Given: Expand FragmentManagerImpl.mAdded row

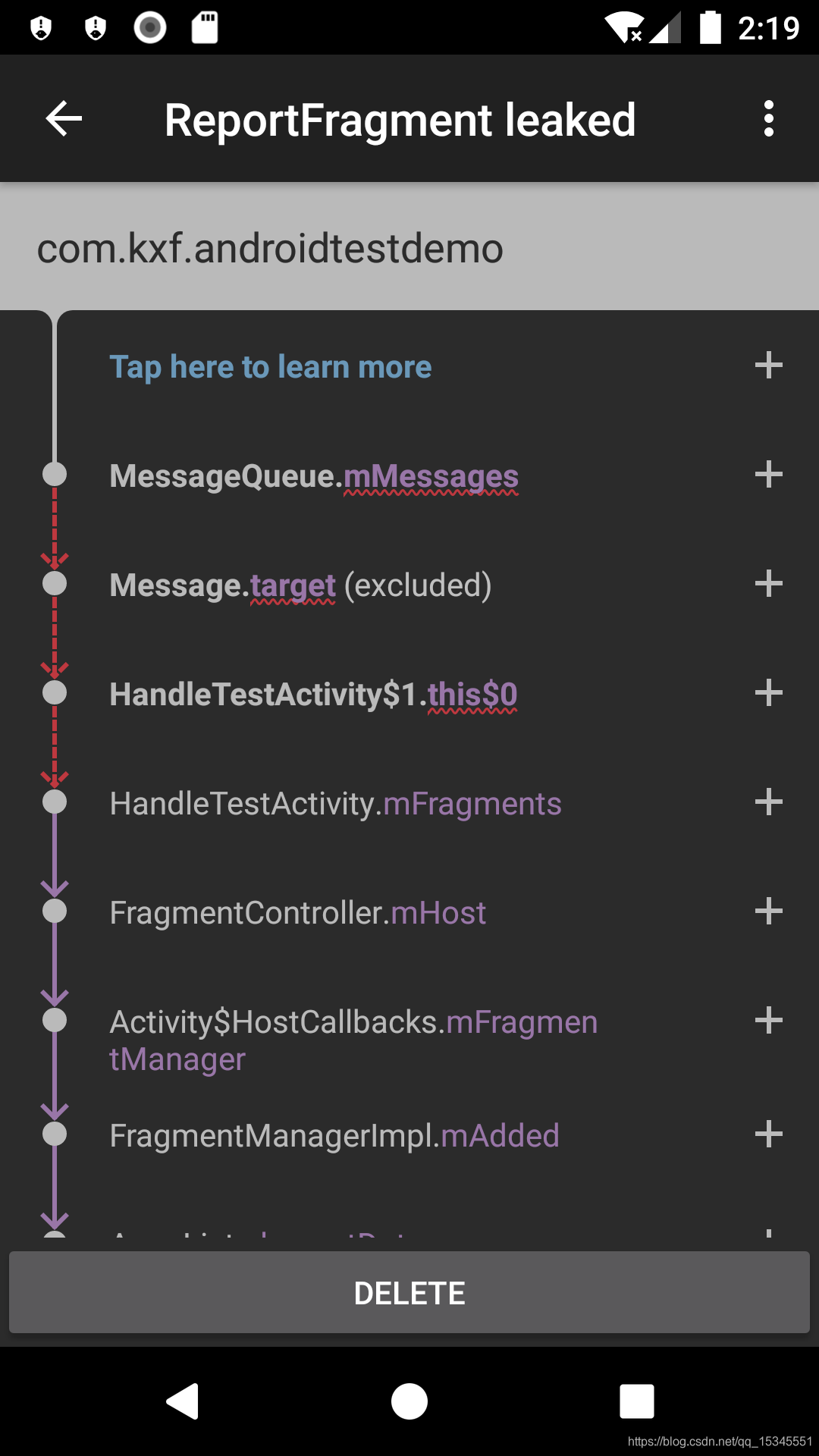Looking at the screenshot, I should tap(768, 1135).
